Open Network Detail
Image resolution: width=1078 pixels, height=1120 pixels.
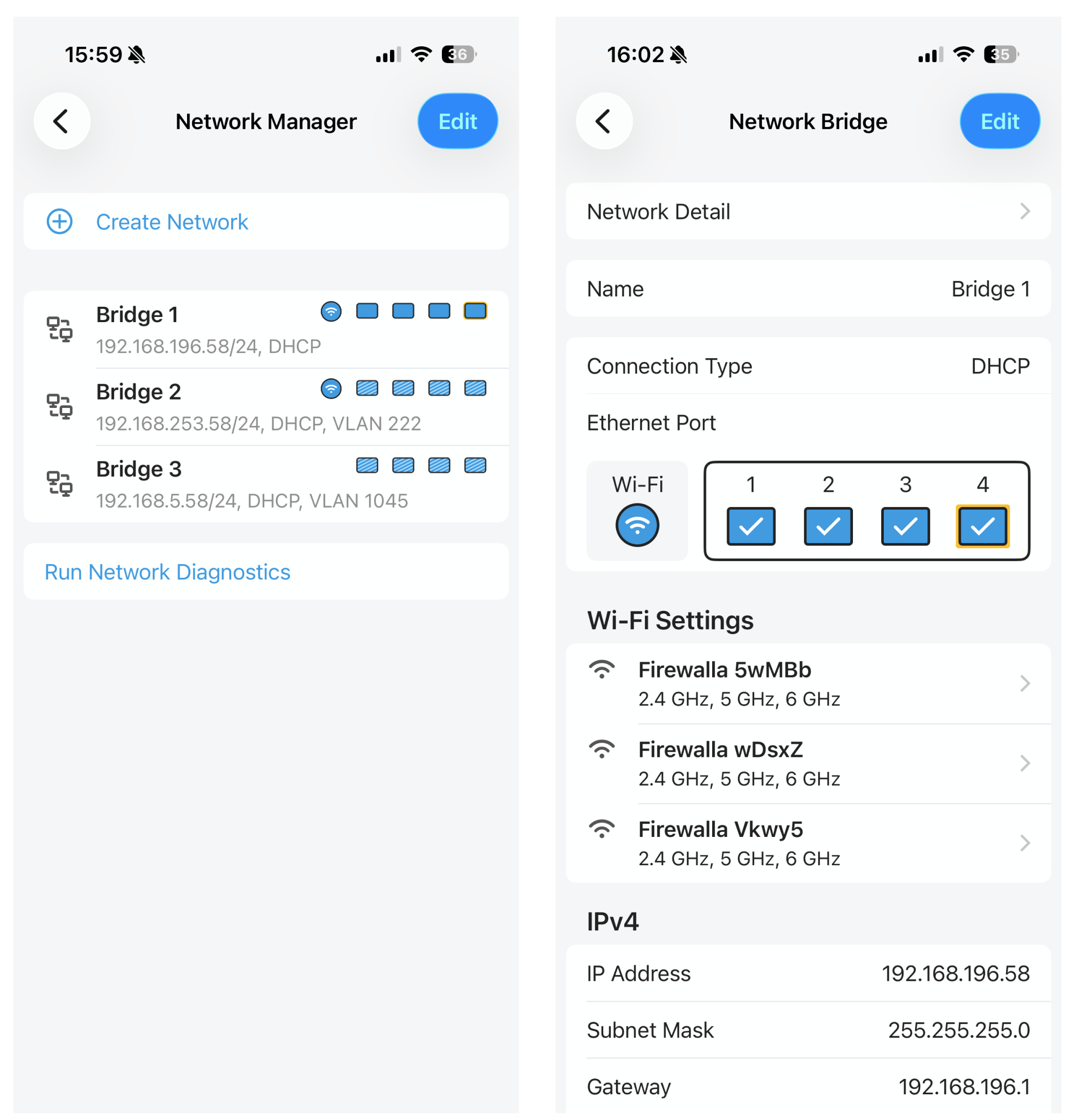[x=808, y=212]
